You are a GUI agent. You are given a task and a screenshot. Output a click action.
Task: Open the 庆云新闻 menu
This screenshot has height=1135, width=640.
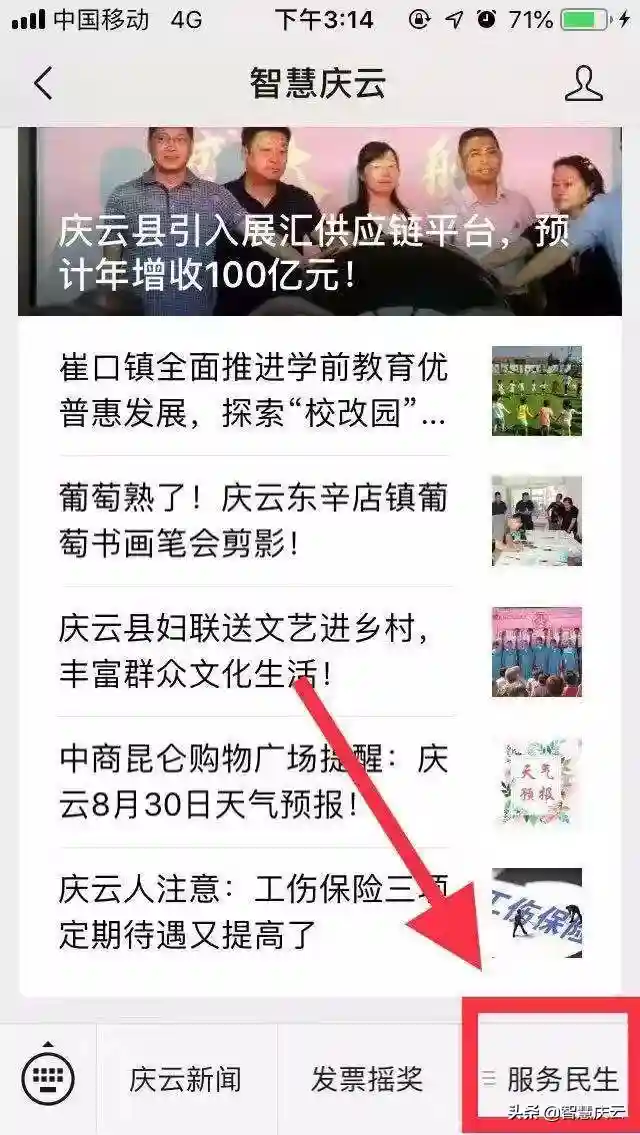[x=186, y=1080]
